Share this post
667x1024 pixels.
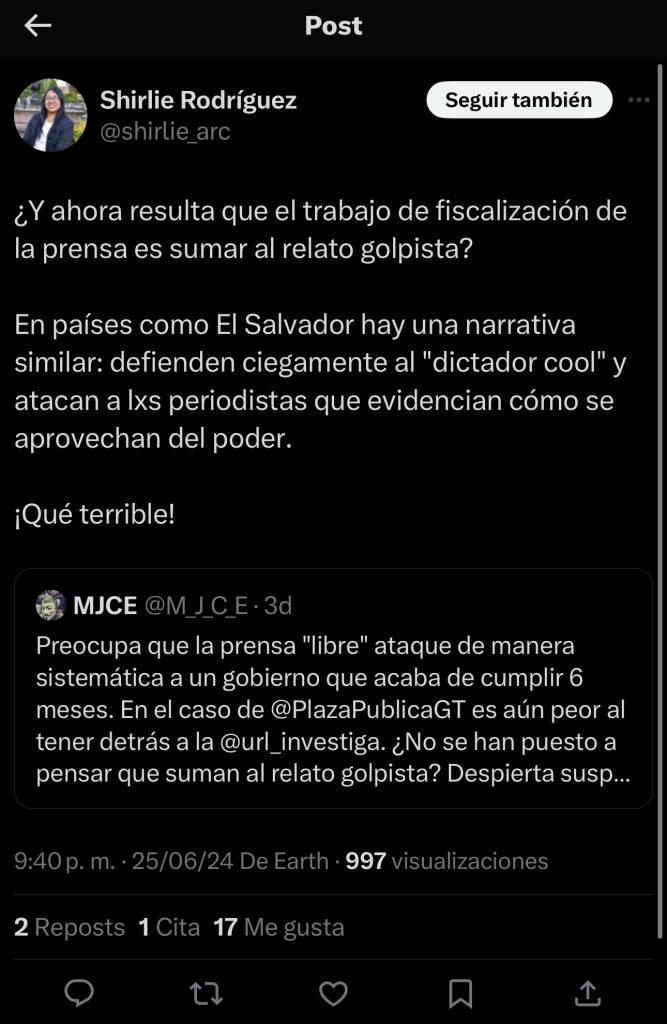coord(588,992)
